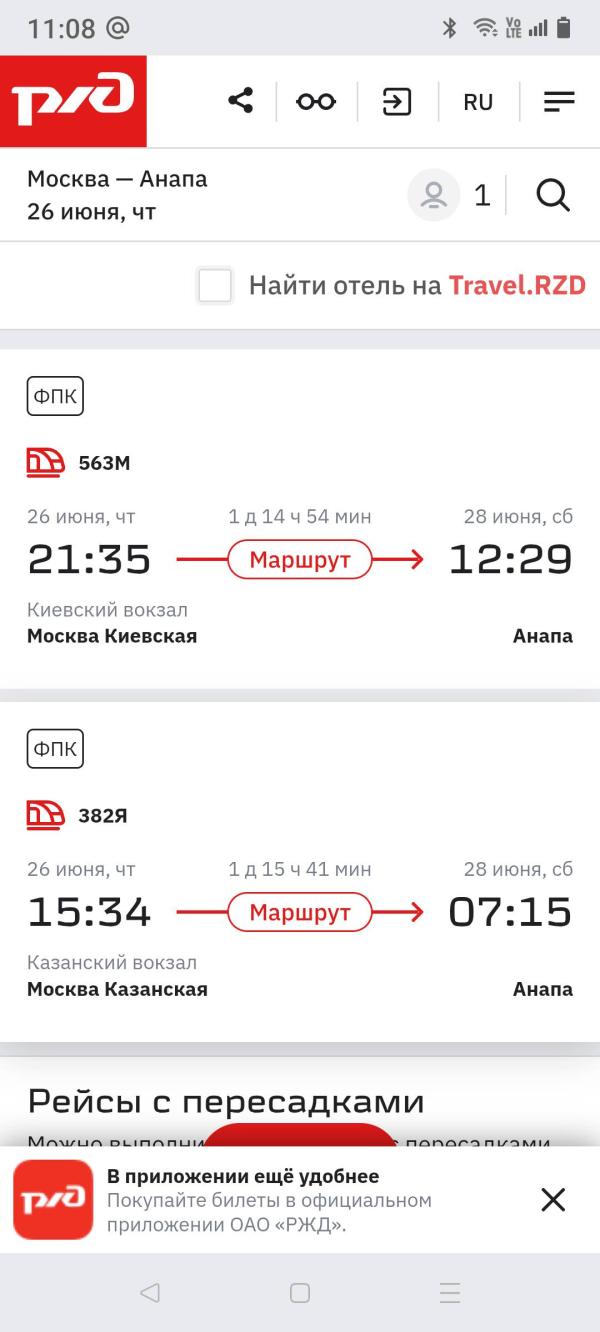Switch the language via the RU button

tap(478, 102)
